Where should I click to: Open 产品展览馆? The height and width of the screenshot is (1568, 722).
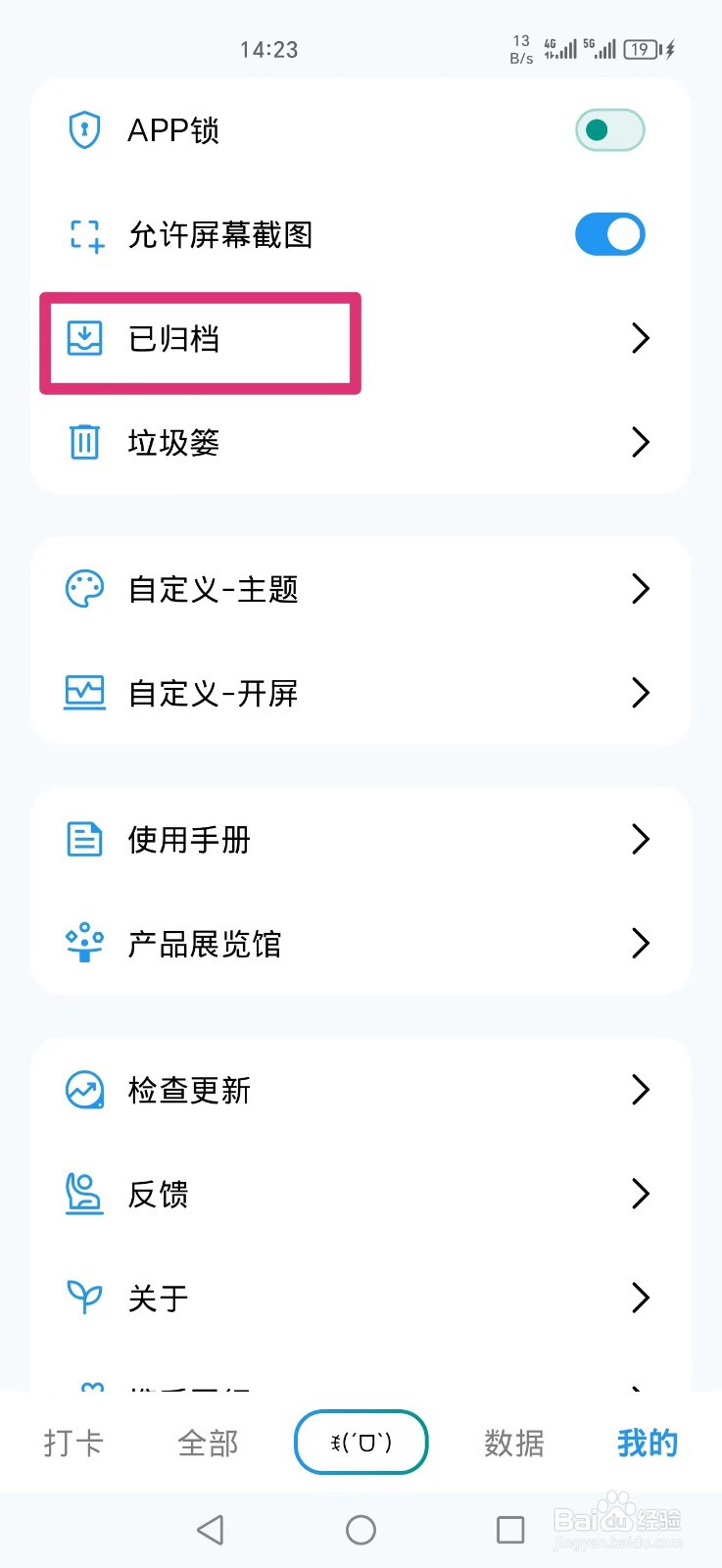coord(361,944)
